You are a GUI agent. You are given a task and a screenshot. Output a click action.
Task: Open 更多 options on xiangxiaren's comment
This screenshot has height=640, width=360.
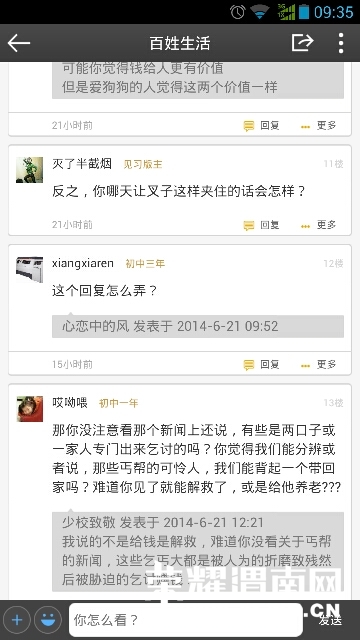(x=318, y=364)
